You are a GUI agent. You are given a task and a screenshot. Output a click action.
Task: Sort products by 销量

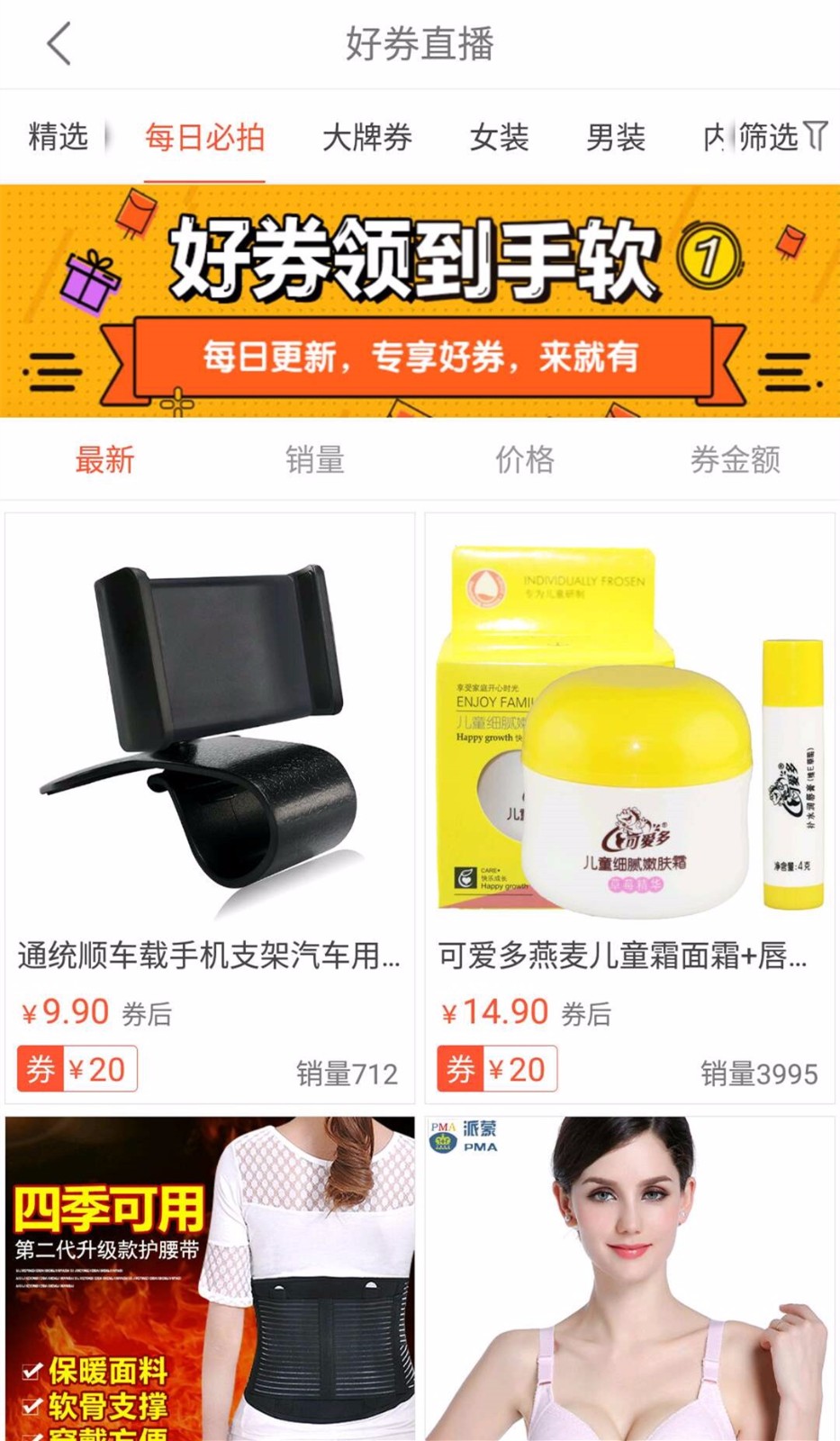tap(314, 460)
